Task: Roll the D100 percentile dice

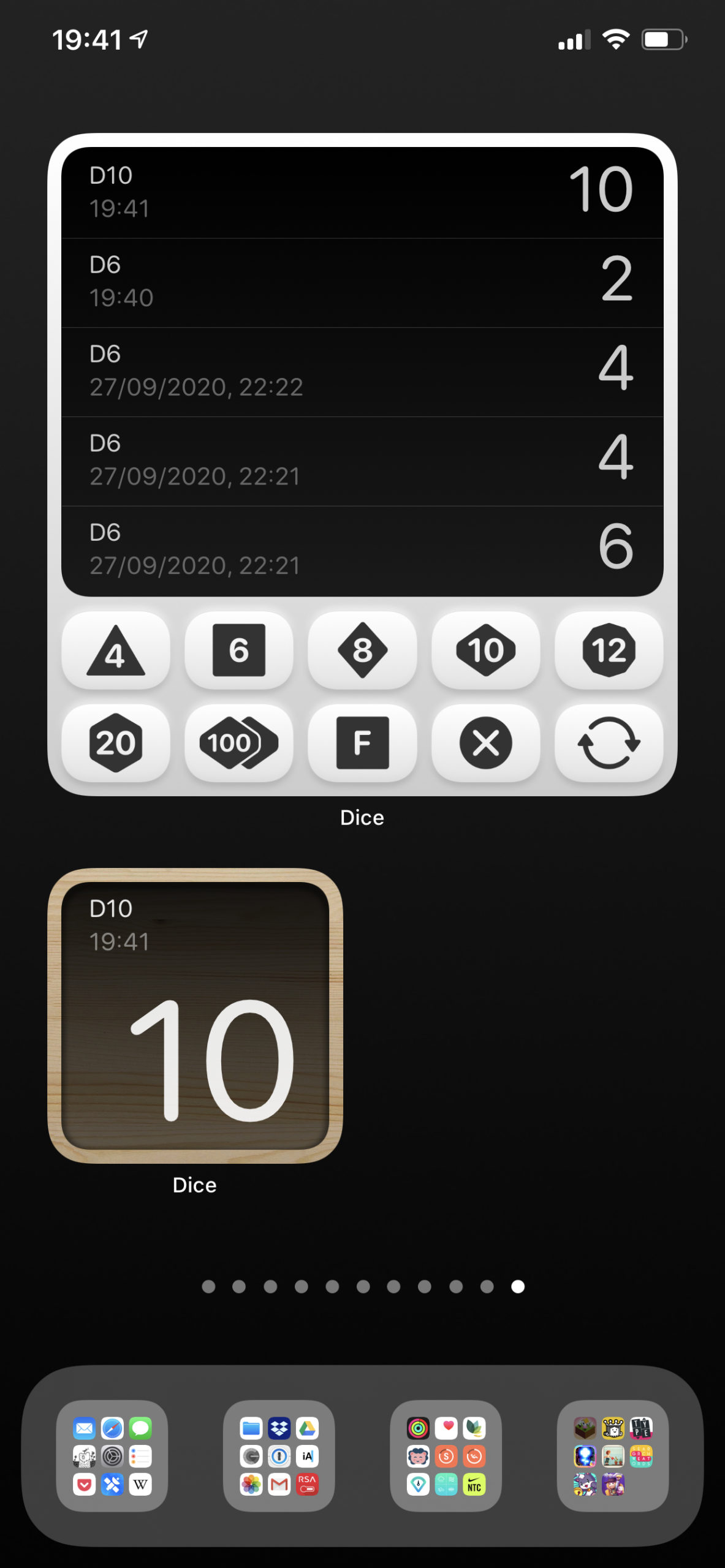Action: [239, 743]
